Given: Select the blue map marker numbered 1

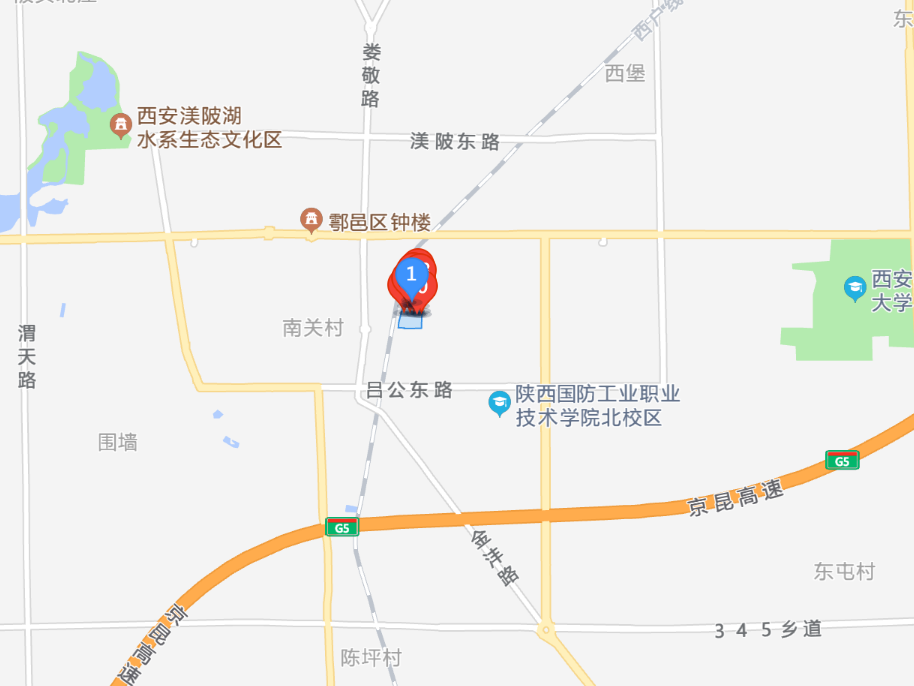Looking at the screenshot, I should tap(410, 274).
